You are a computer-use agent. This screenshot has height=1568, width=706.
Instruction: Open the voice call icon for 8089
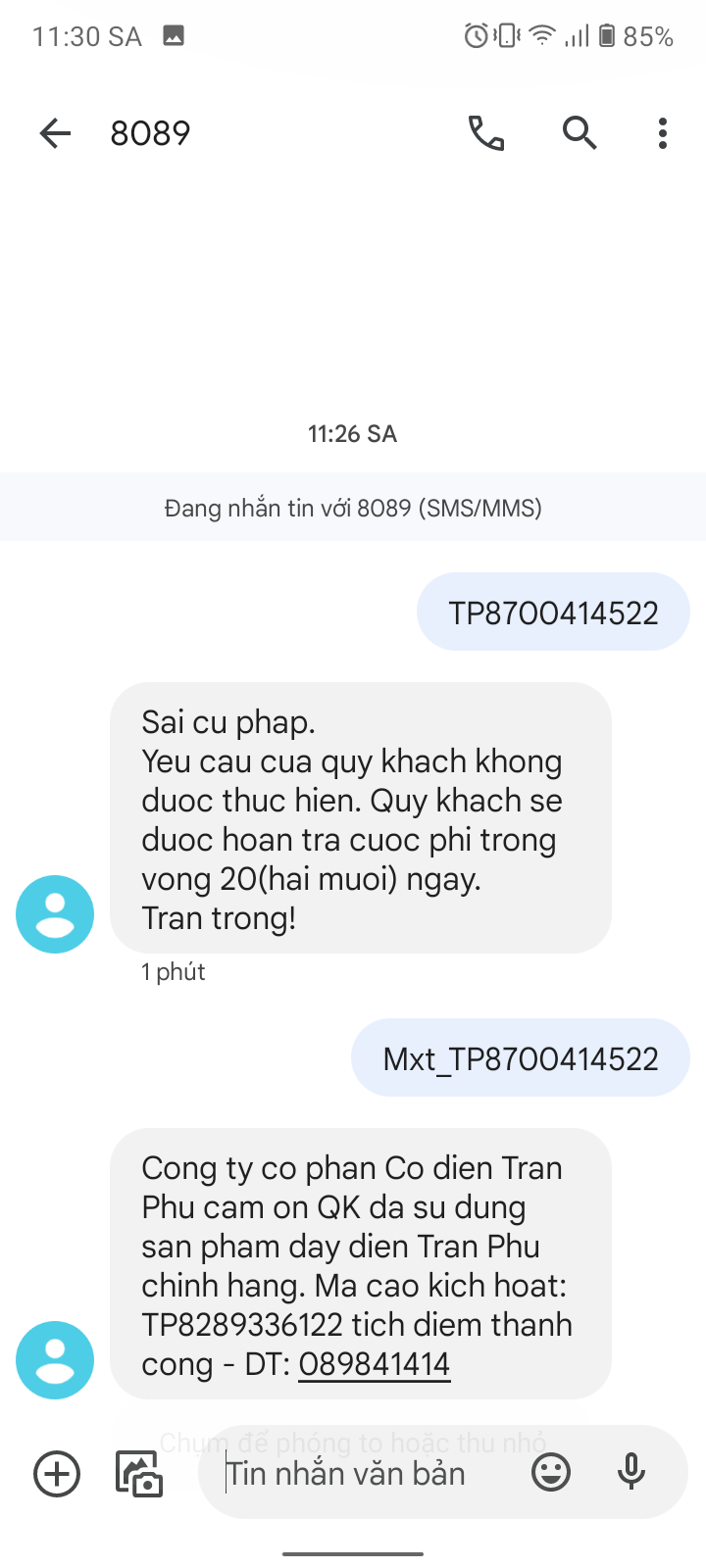pyautogui.click(x=486, y=133)
